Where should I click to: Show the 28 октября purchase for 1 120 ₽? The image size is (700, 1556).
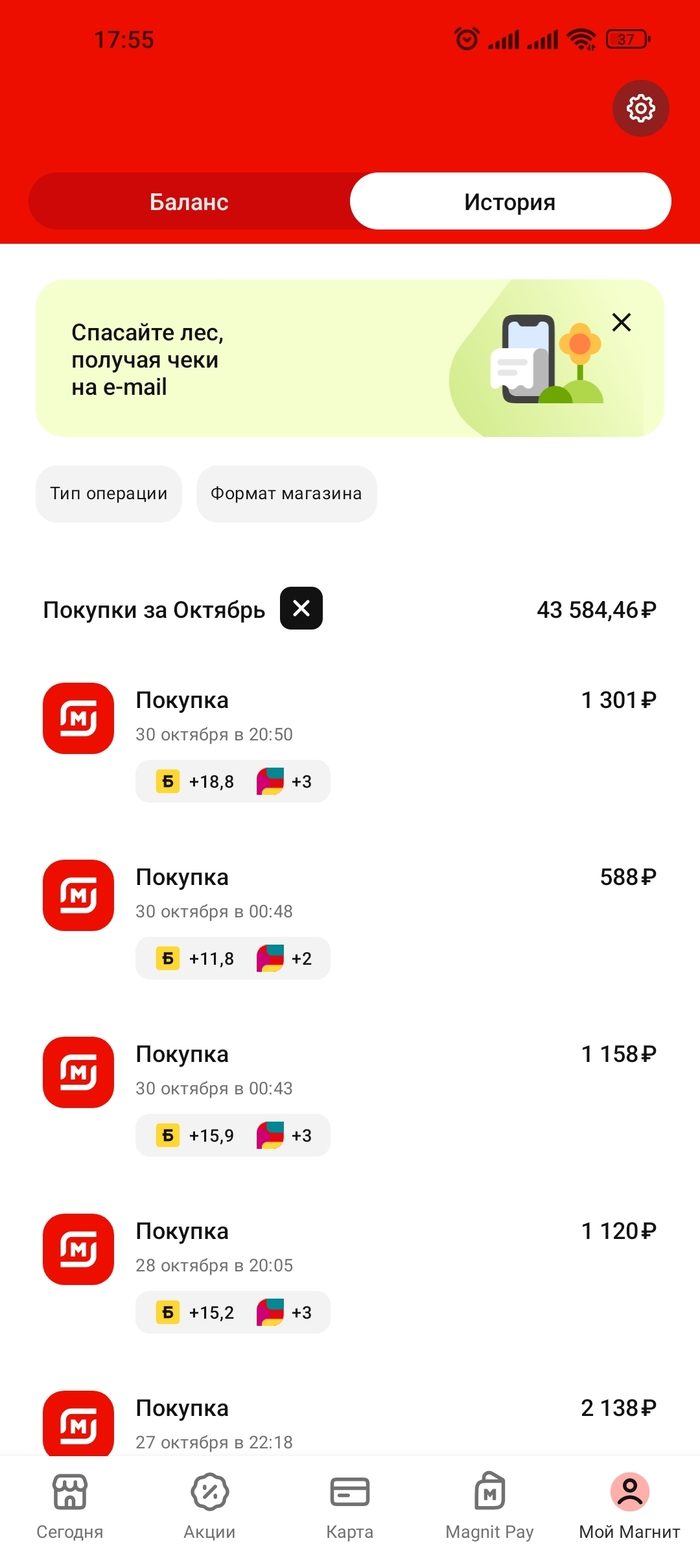tap(349, 1249)
